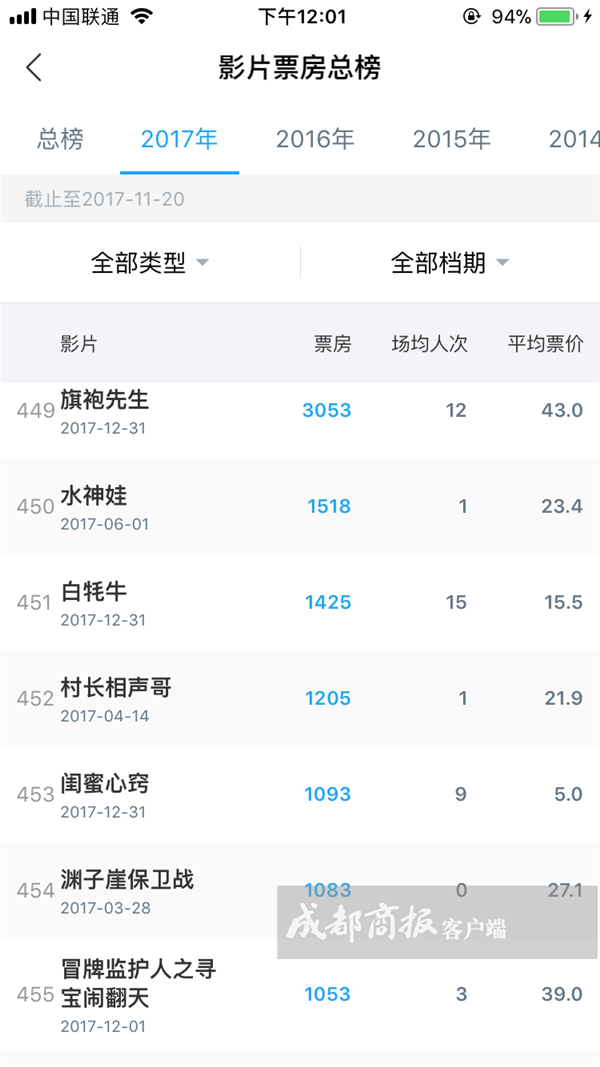The image size is (600, 1067).
Task: View details for 白牦牛
Action: (x=300, y=602)
